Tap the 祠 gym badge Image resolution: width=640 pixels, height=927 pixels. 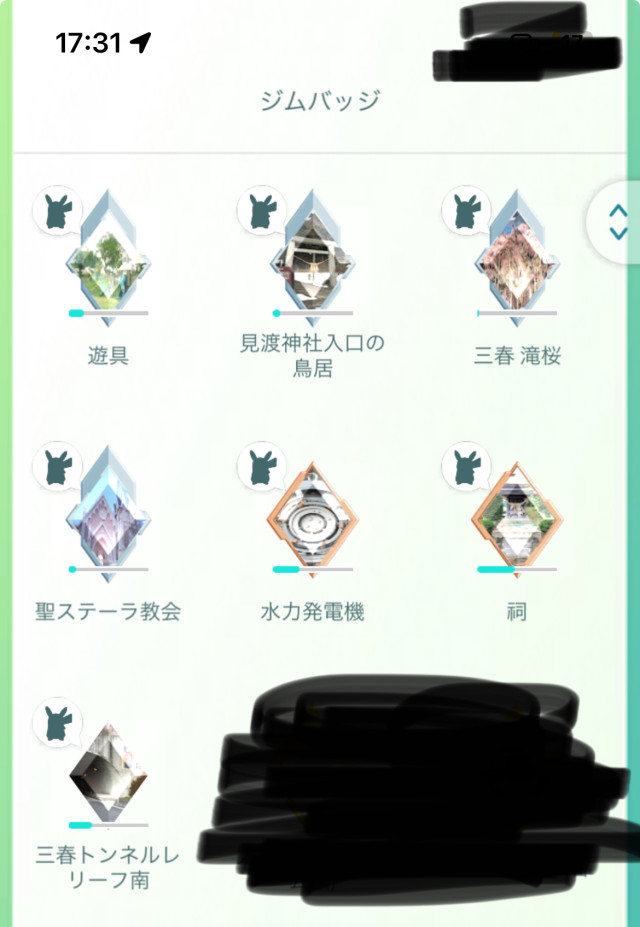[x=517, y=520]
